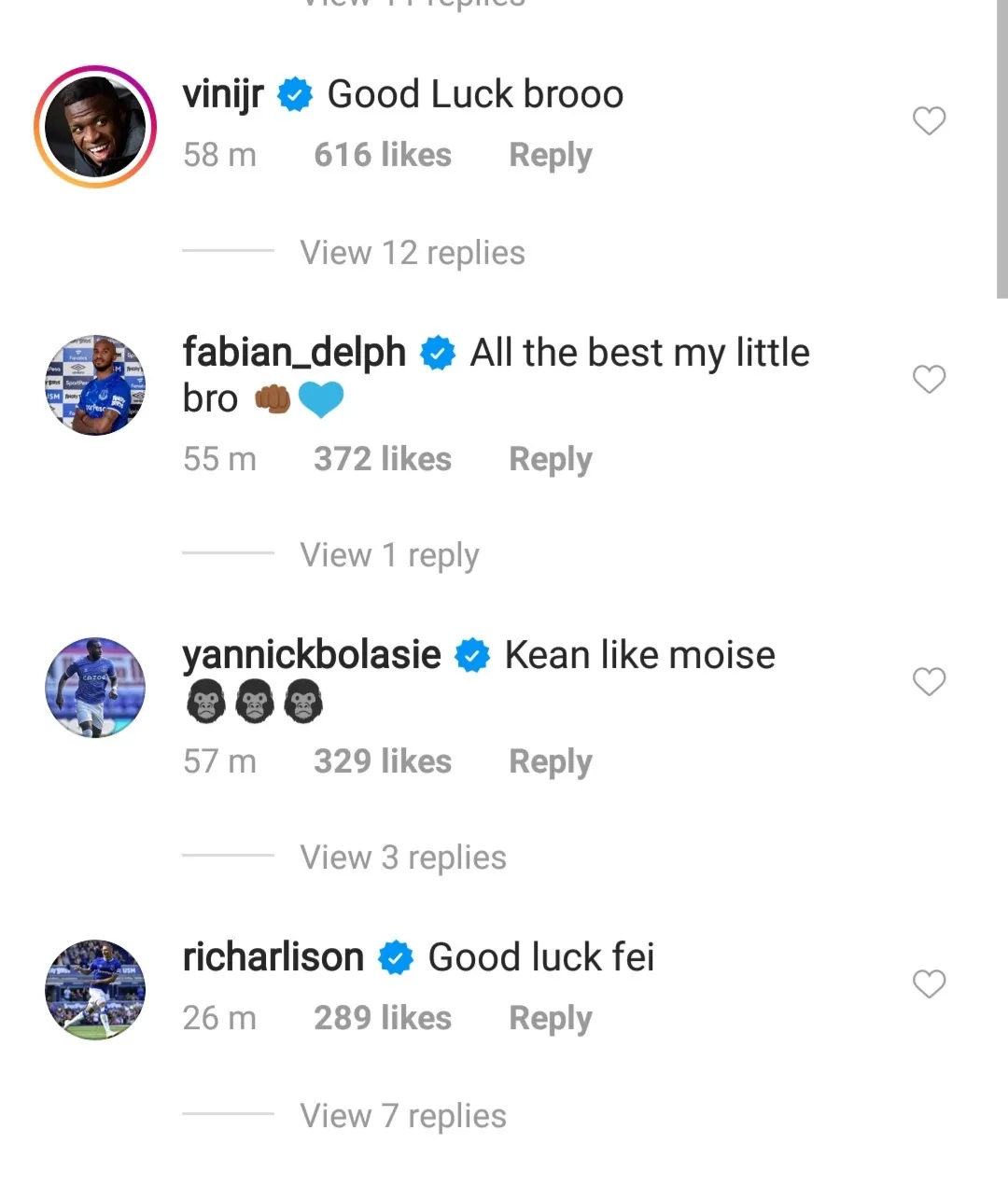The image size is (1008, 1185).
Task: Expand the 3 replies under yannickbolasie's comment
Action: [402, 857]
